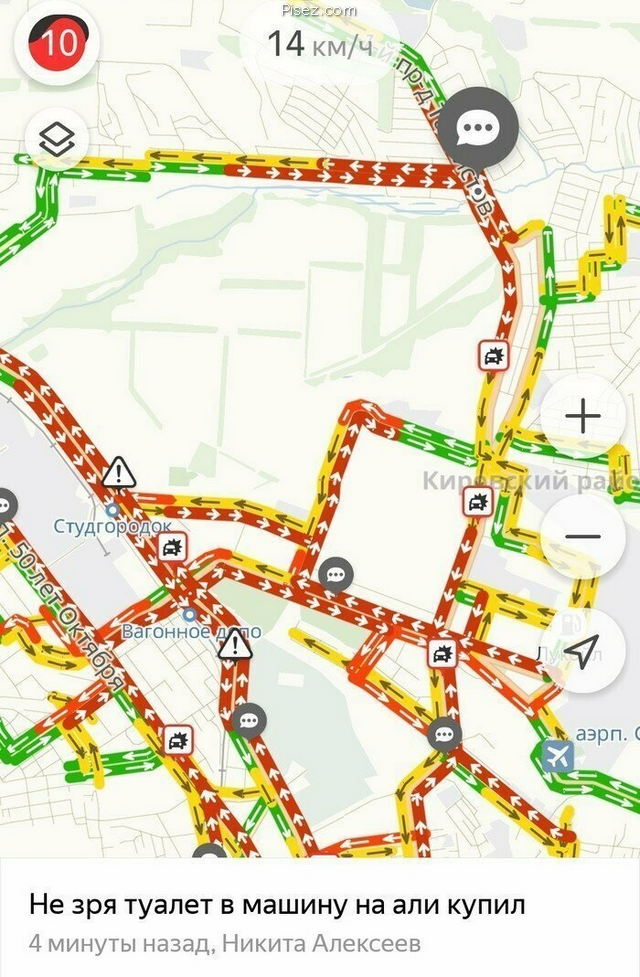Zoom in with the plus button
640x977 pixels.
[x=582, y=418]
